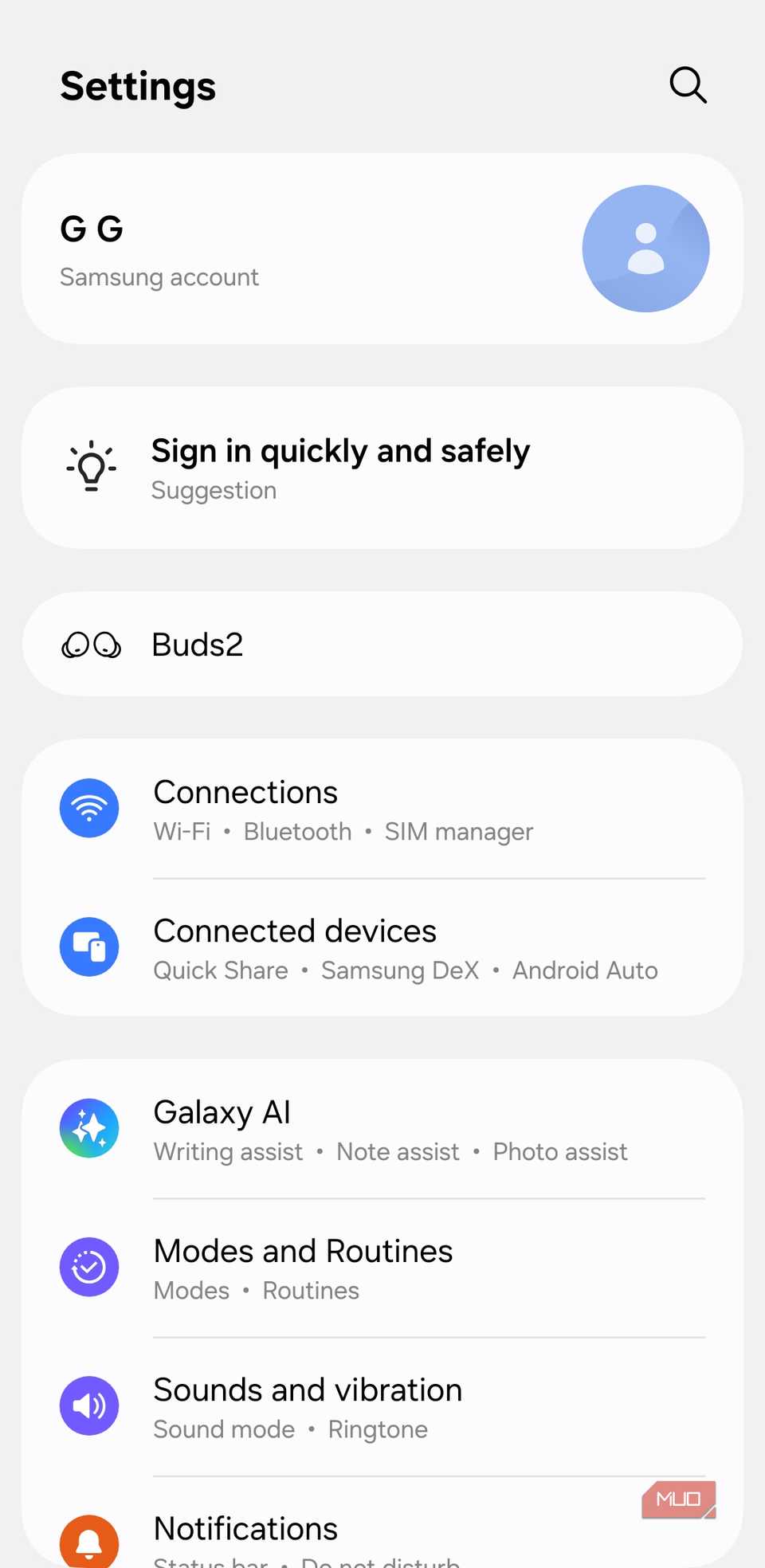Open Galaxy AI via its sparkle icon
765x1568 pixels.
89,1127
